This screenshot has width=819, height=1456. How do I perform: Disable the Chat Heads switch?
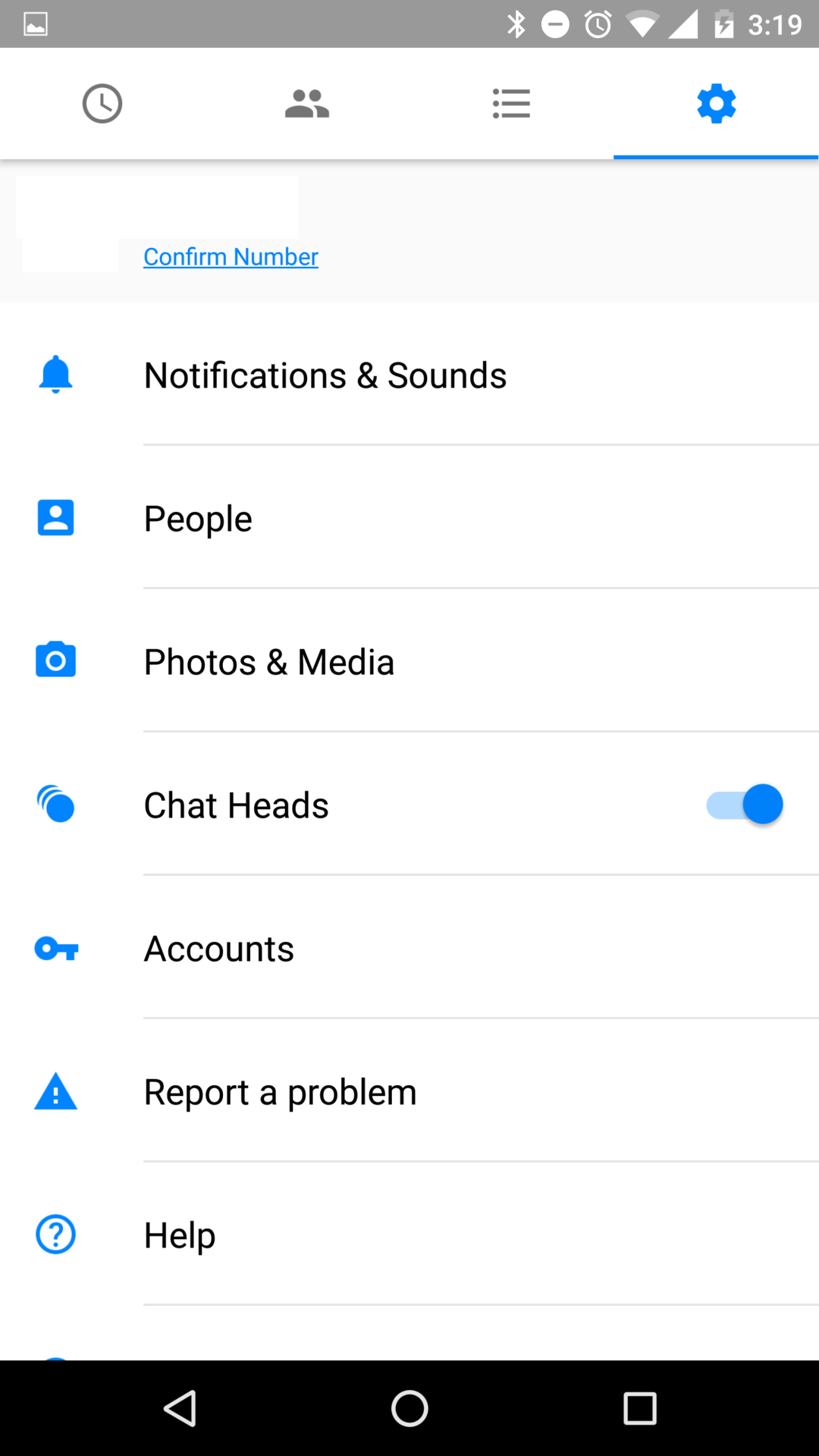tap(745, 805)
